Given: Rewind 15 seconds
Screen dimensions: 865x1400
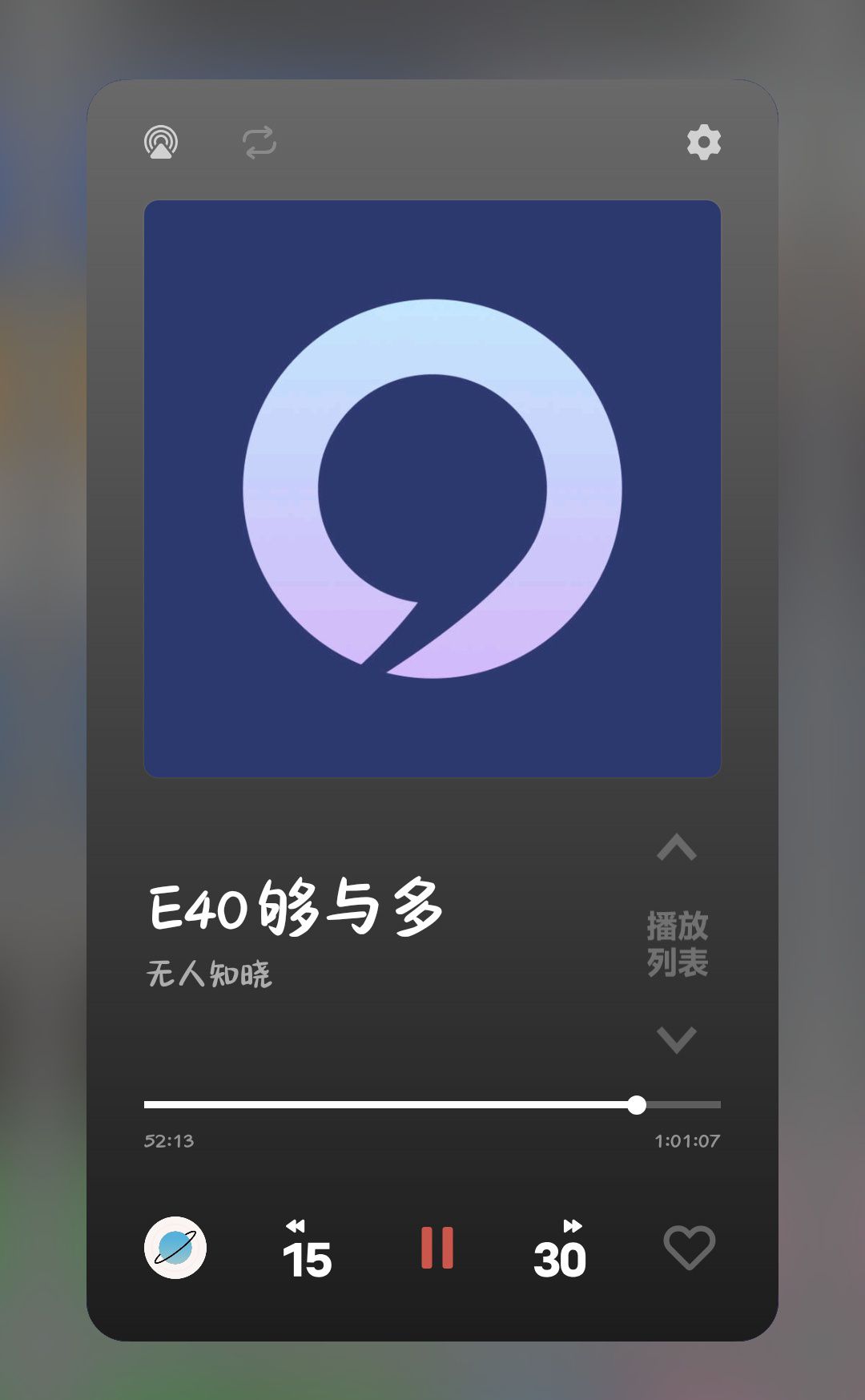Looking at the screenshot, I should (307, 1249).
